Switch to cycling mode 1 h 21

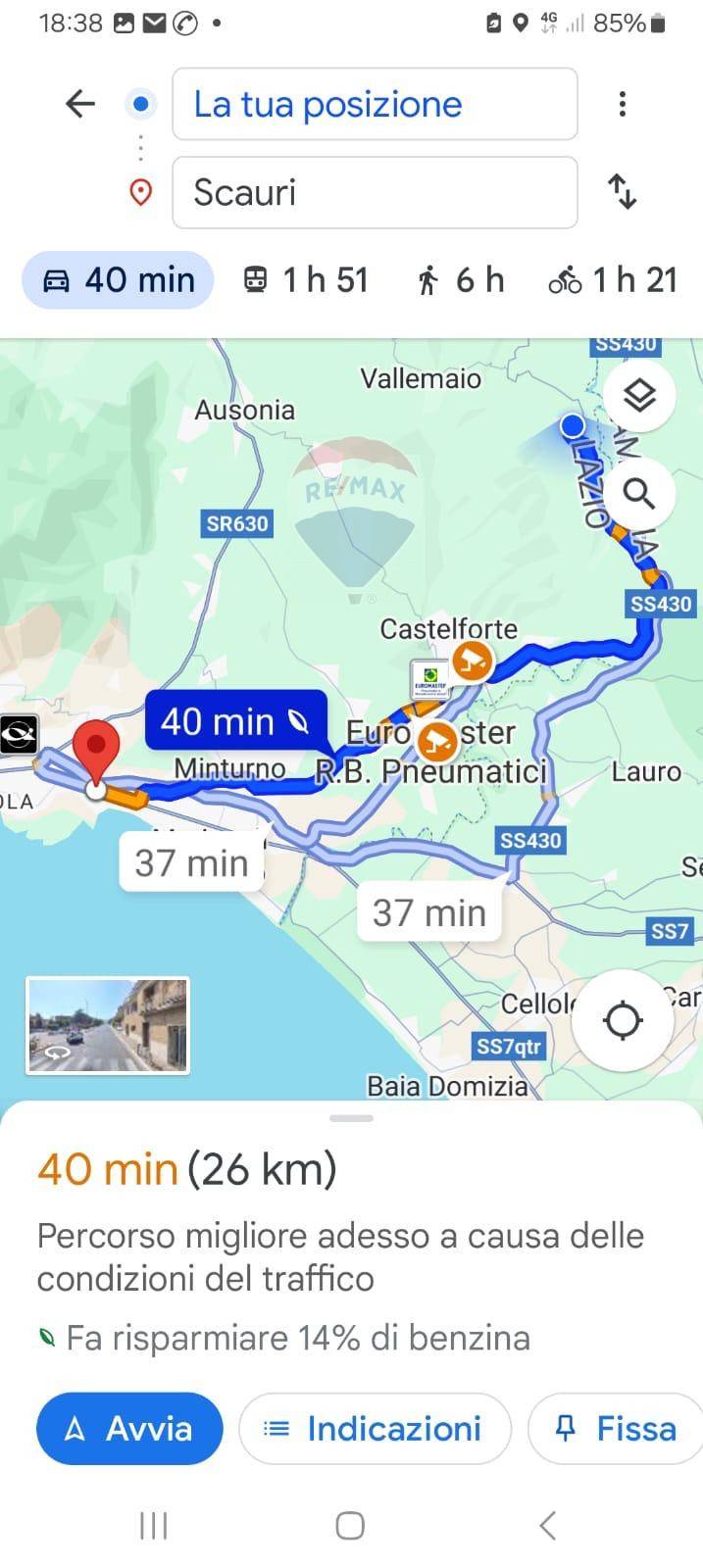(x=614, y=280)
